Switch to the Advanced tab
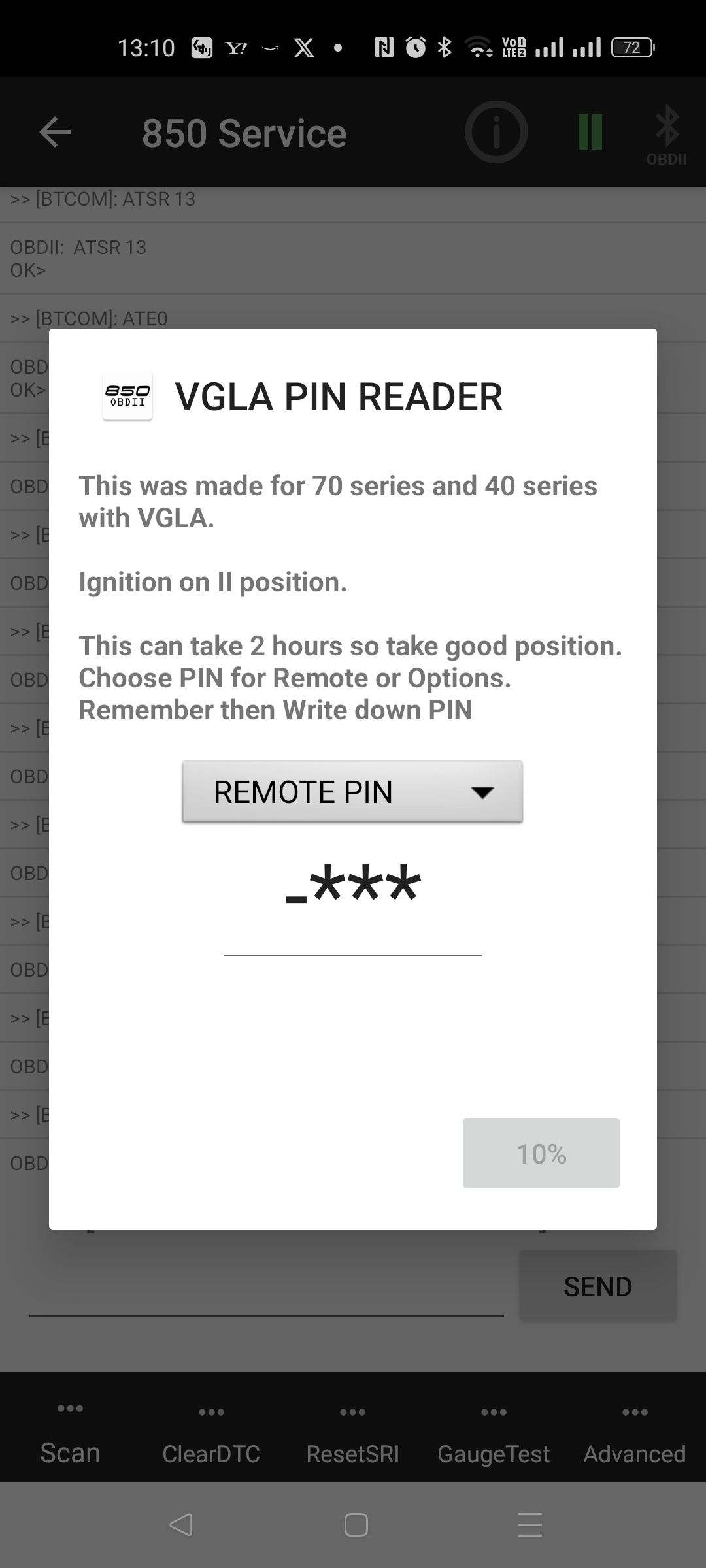706x1568 pixels. pos(634,1441)
